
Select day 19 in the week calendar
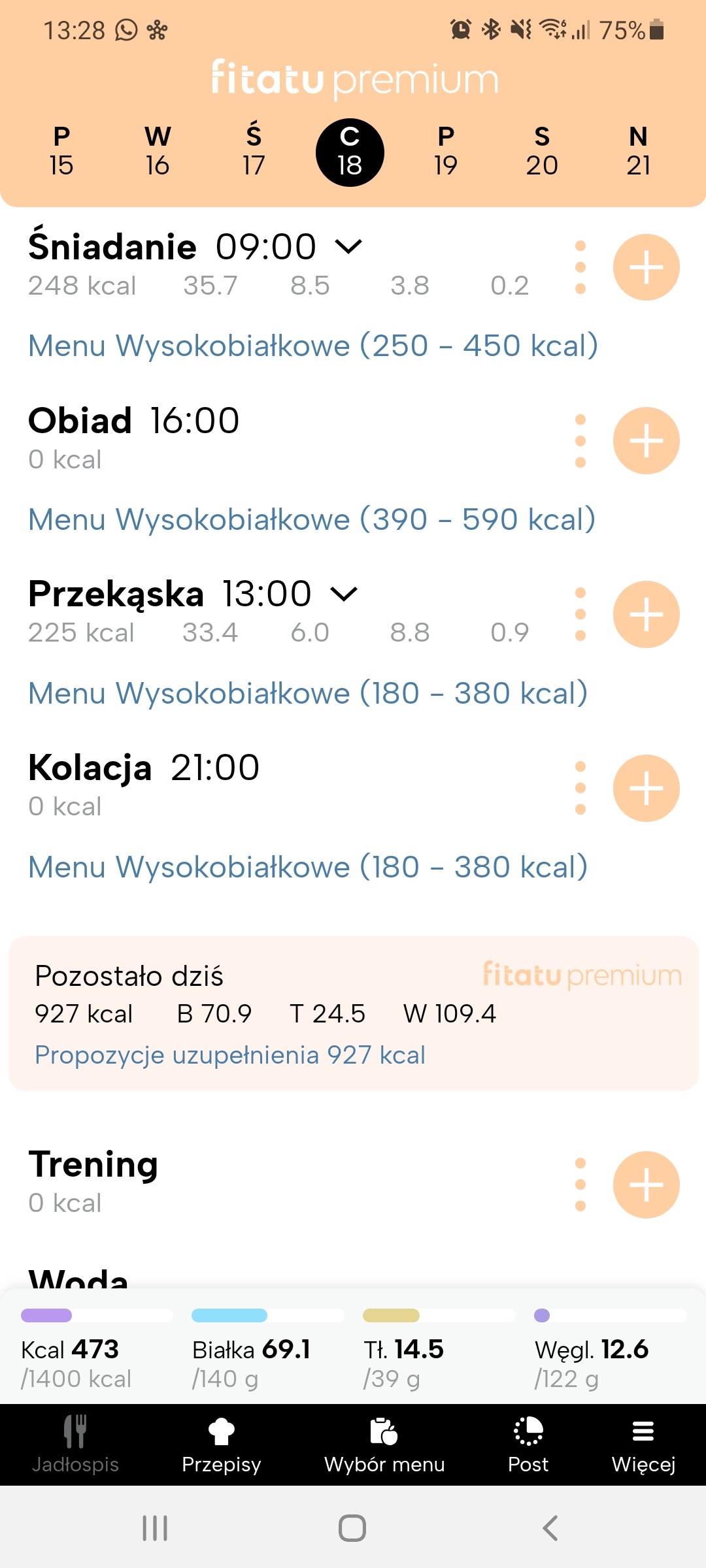click(x=445, y=150)
